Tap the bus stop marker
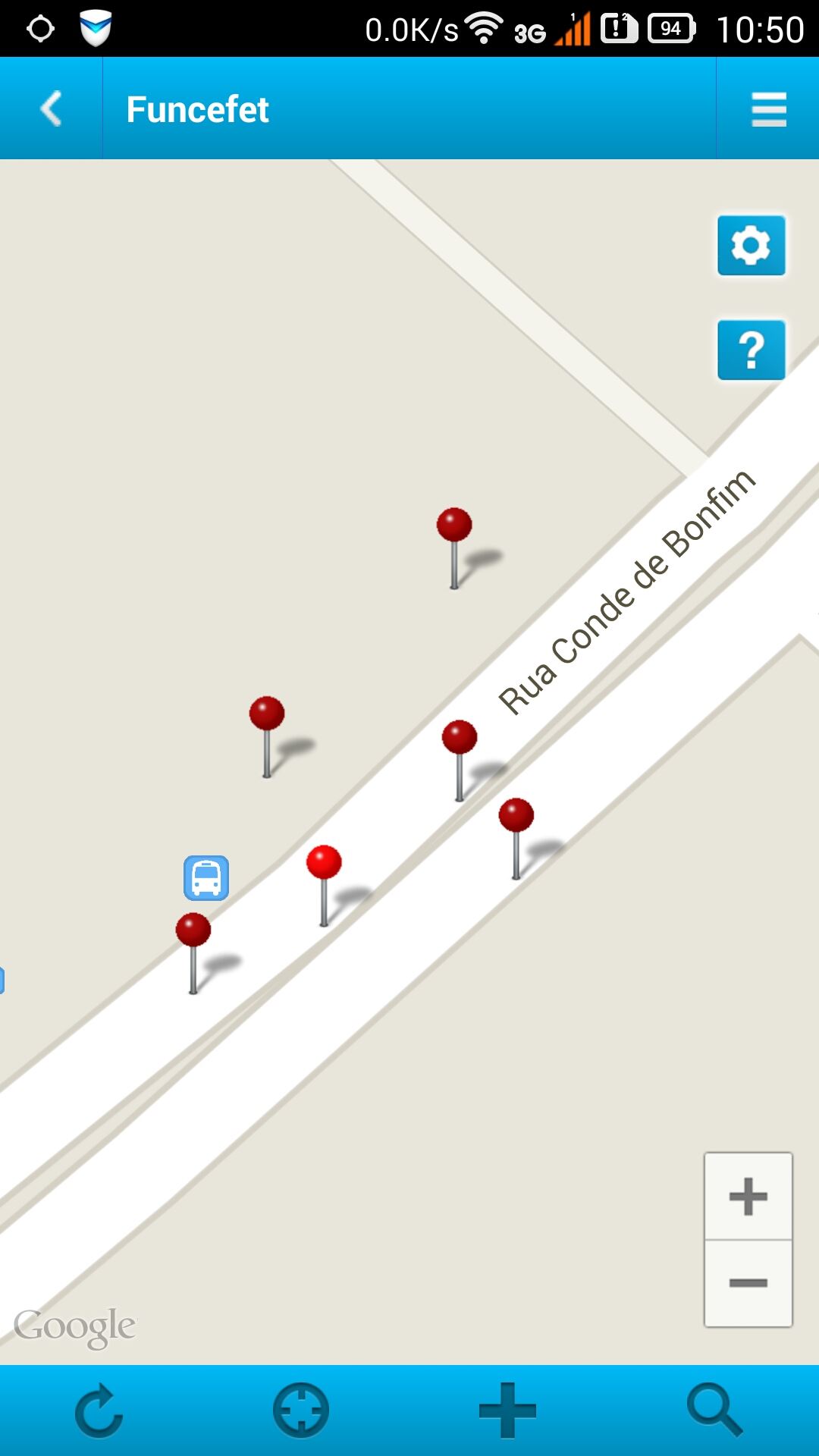The height and width of the screenshot is (1456, 819). 206,878
